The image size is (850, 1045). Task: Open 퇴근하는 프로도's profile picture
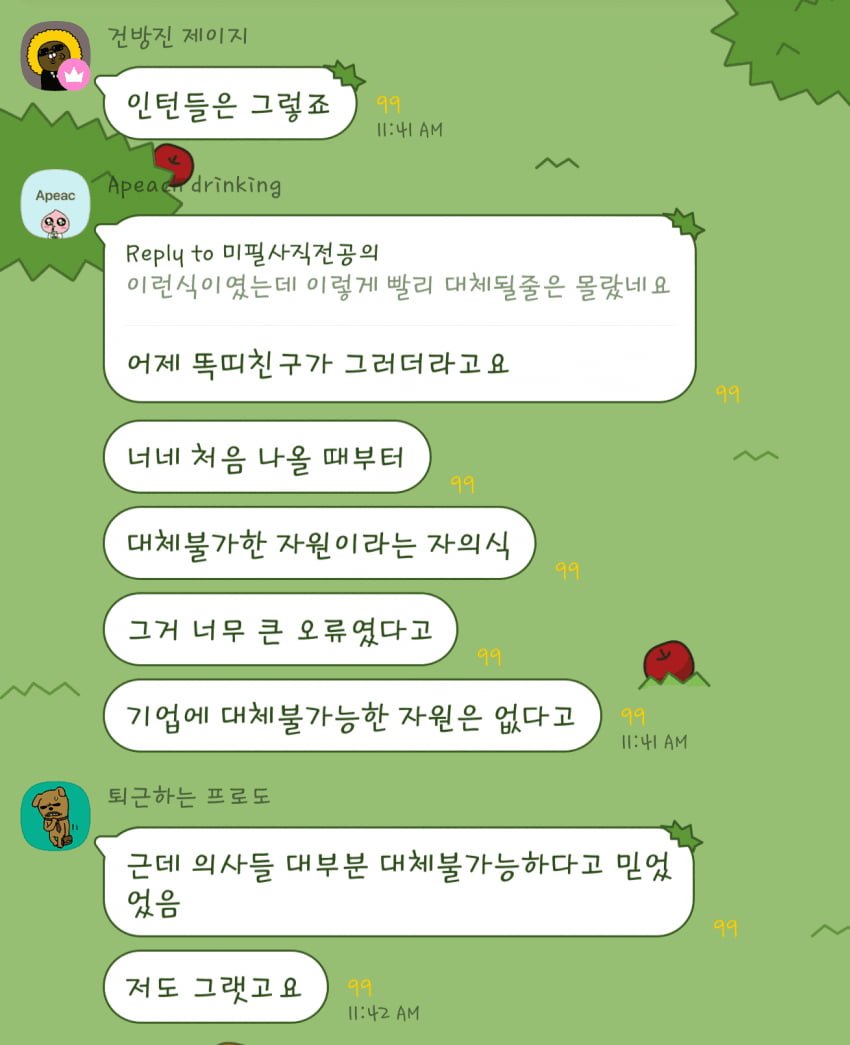coord(56,816)
